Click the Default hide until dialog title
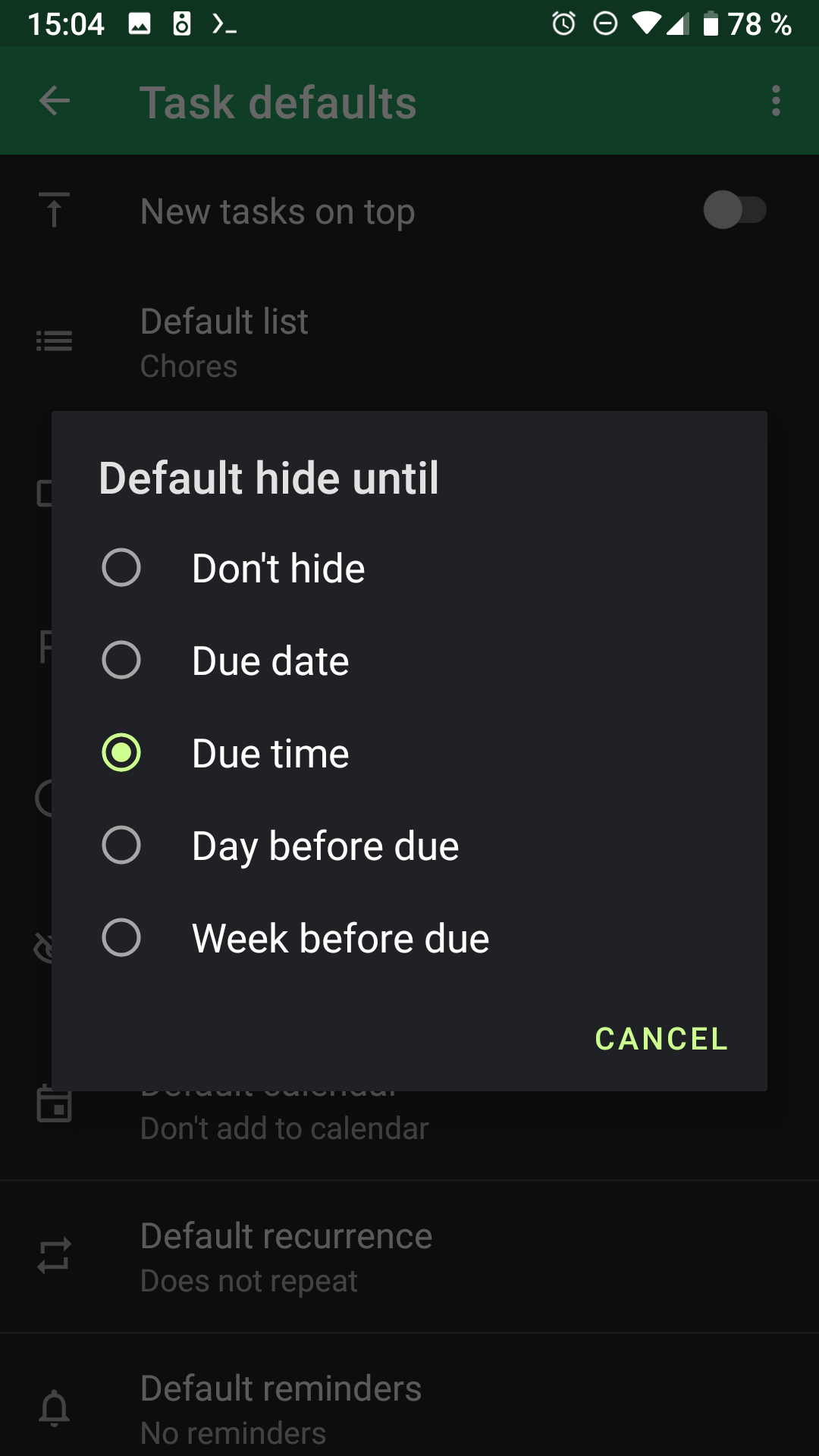Image resolution: width=819 pixels, height=1456 pixels. [269, 478]
